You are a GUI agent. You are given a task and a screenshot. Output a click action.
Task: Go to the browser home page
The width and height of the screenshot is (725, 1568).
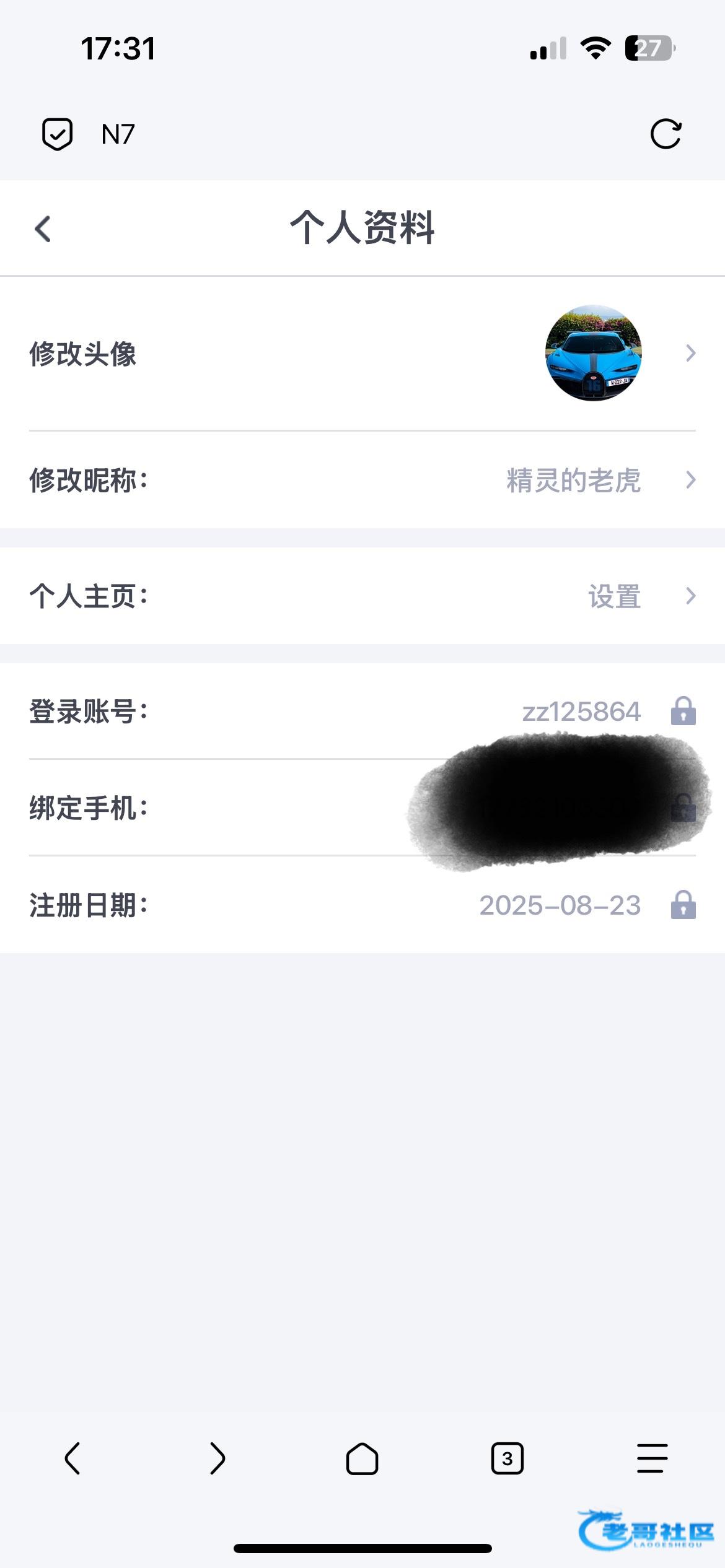click(x=362, y=1458)
